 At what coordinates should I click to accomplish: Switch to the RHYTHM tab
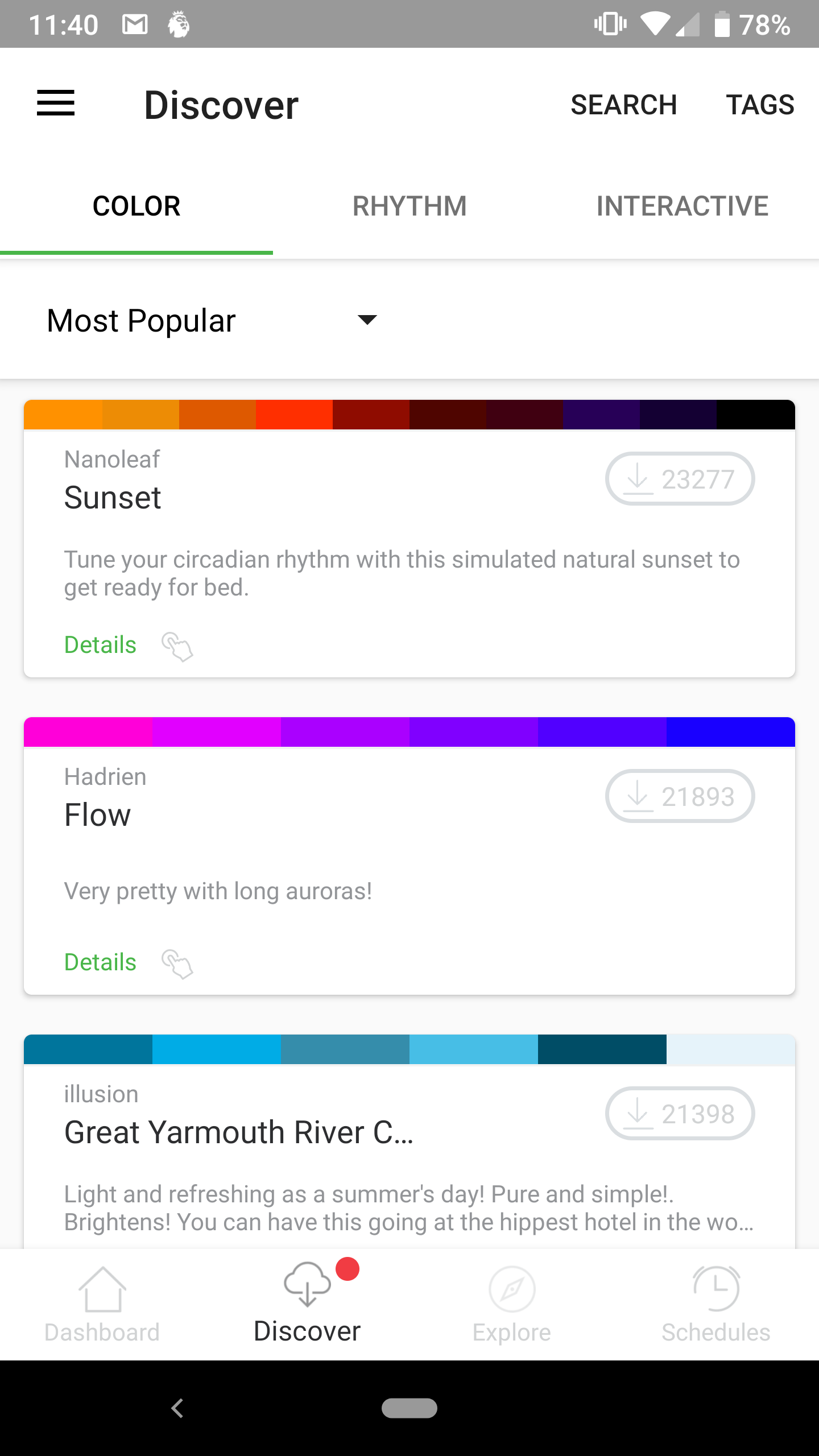click(409, 206)
